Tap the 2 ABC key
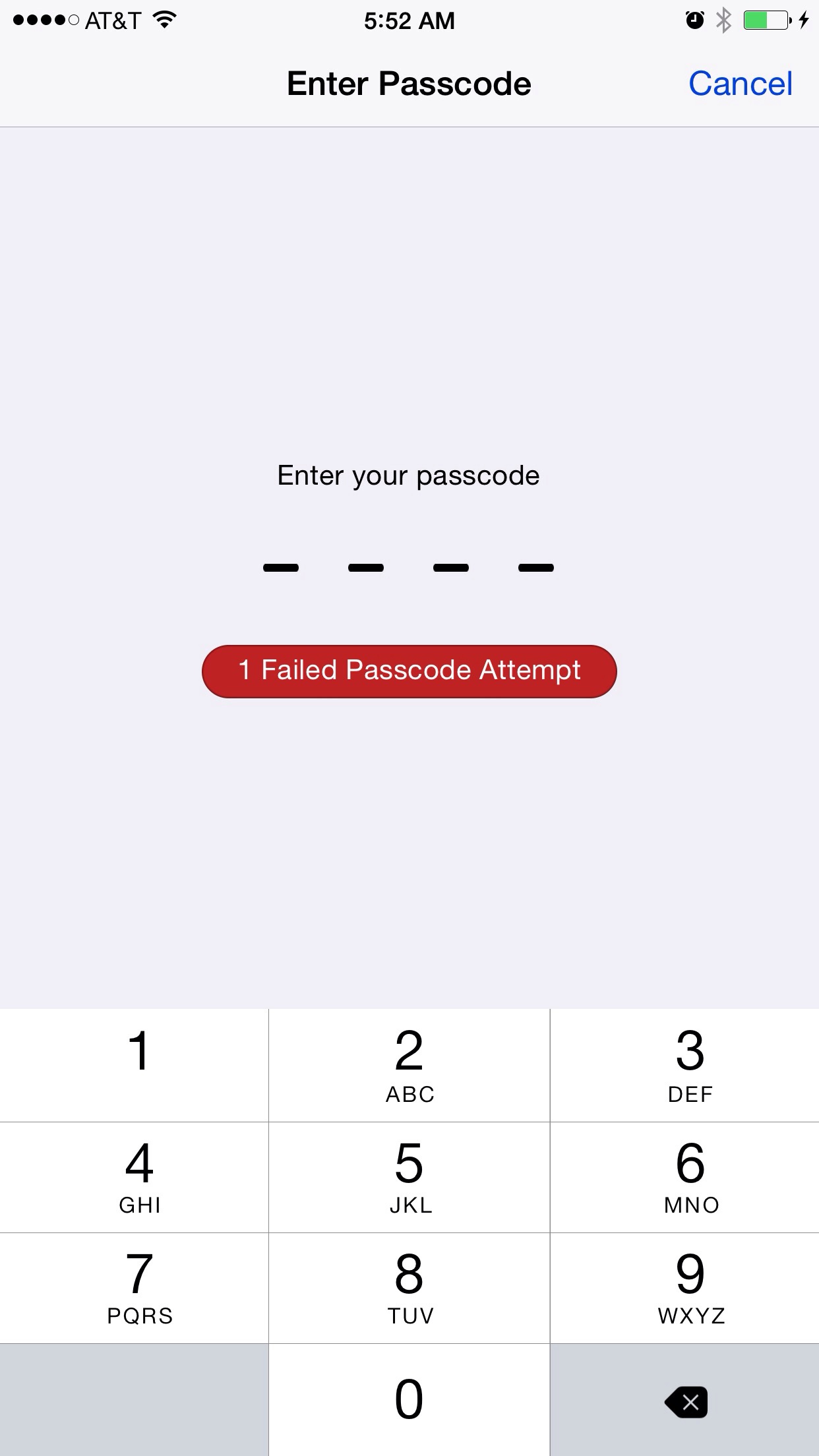819x1456 pixels. (409, 1065)
